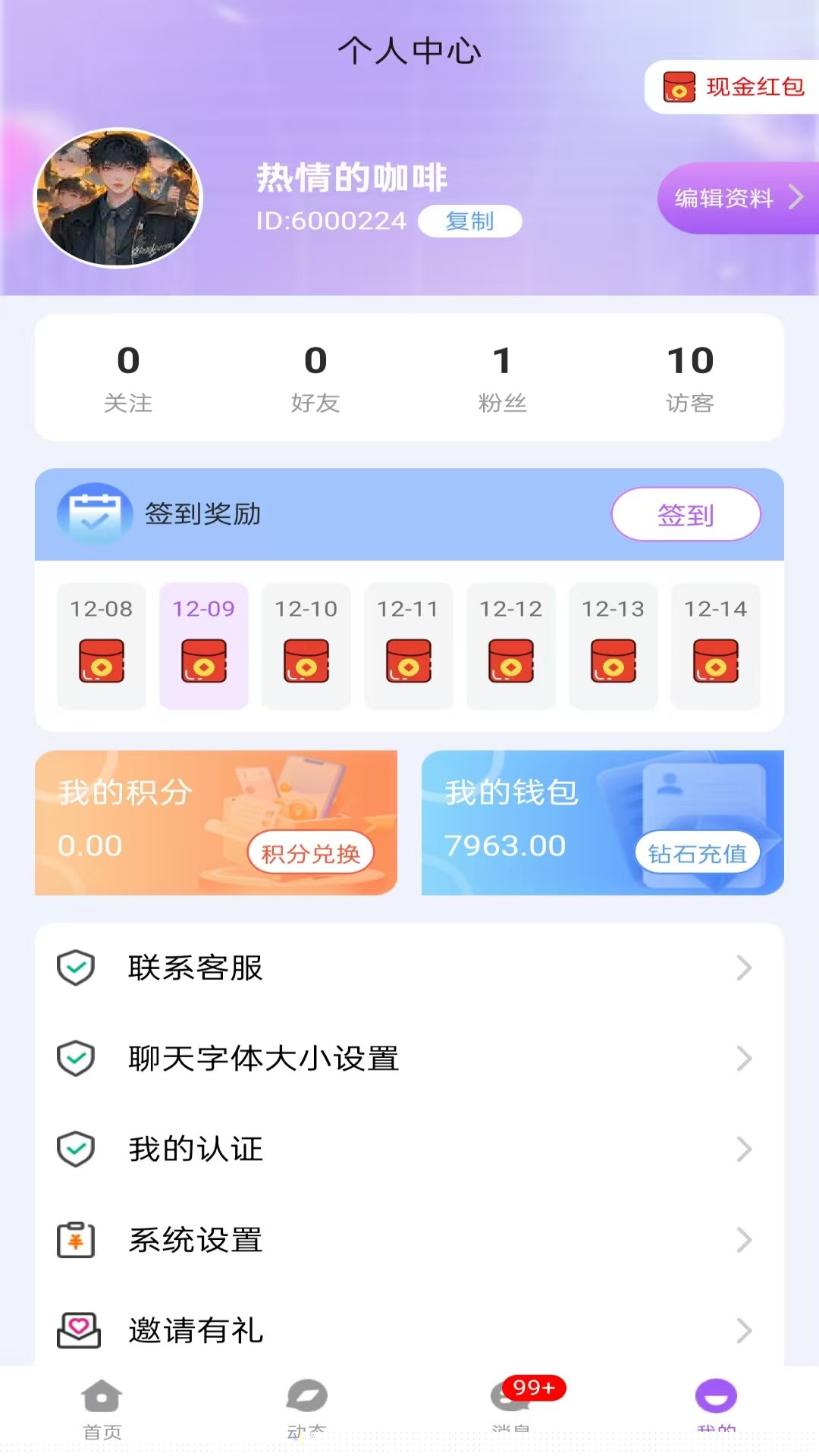
Task: Copy the user ID with 复制
Action: pyautogui.click(x=469, y=221)
